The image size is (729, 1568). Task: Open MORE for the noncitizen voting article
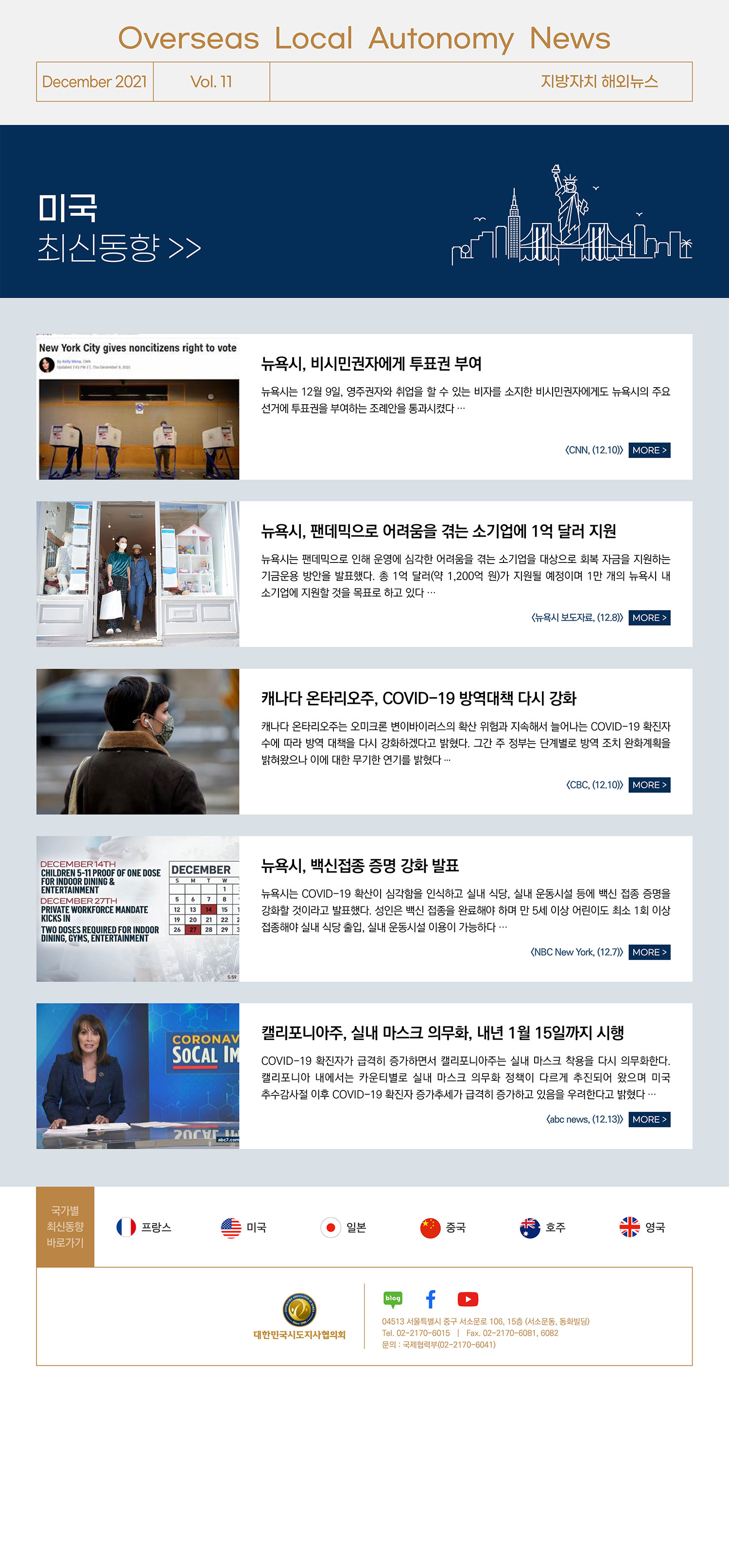click(649, 450)
